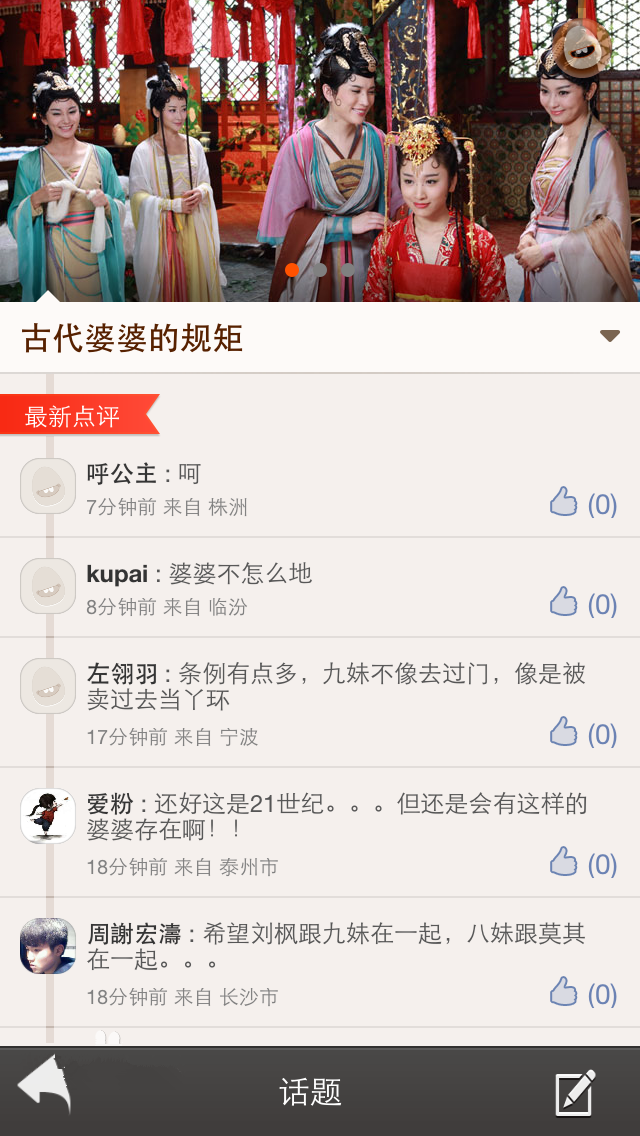Open kupai's avatar profile

click(x=48, y=586)
